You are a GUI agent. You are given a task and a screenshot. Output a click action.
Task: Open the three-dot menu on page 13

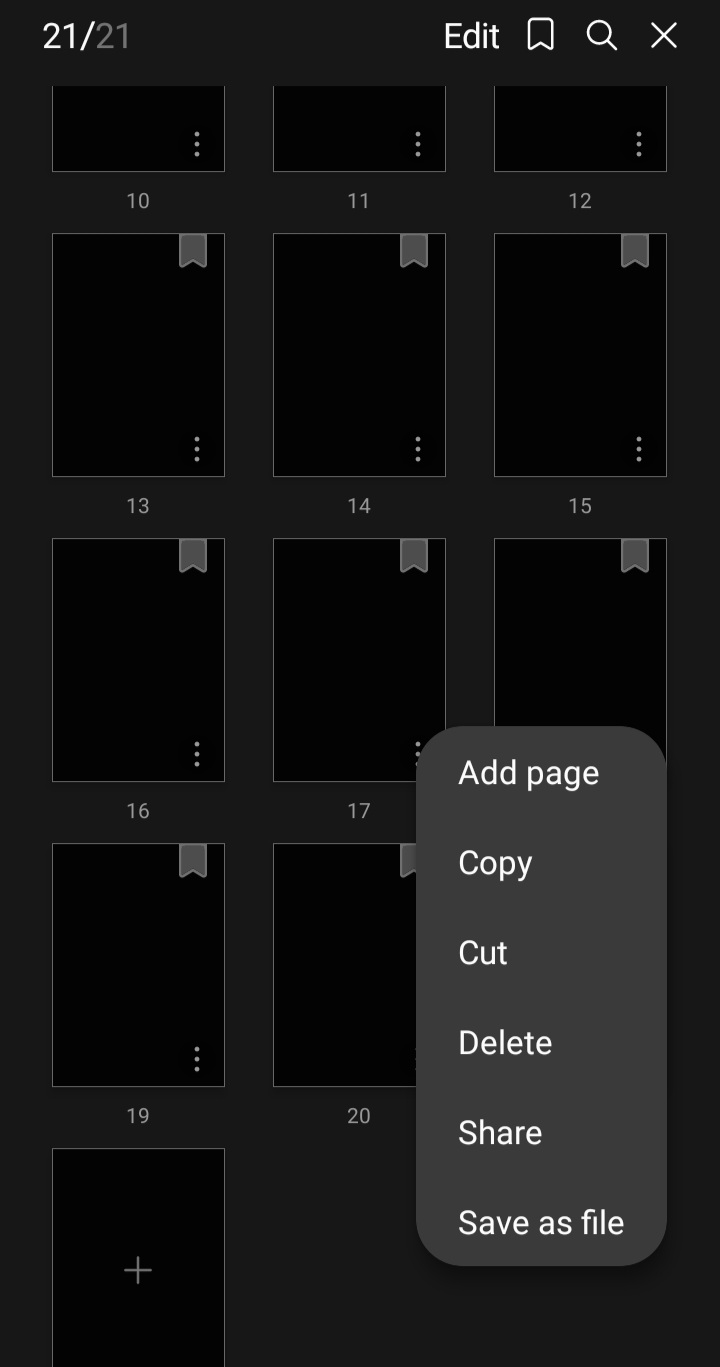(x=196, y=449)
